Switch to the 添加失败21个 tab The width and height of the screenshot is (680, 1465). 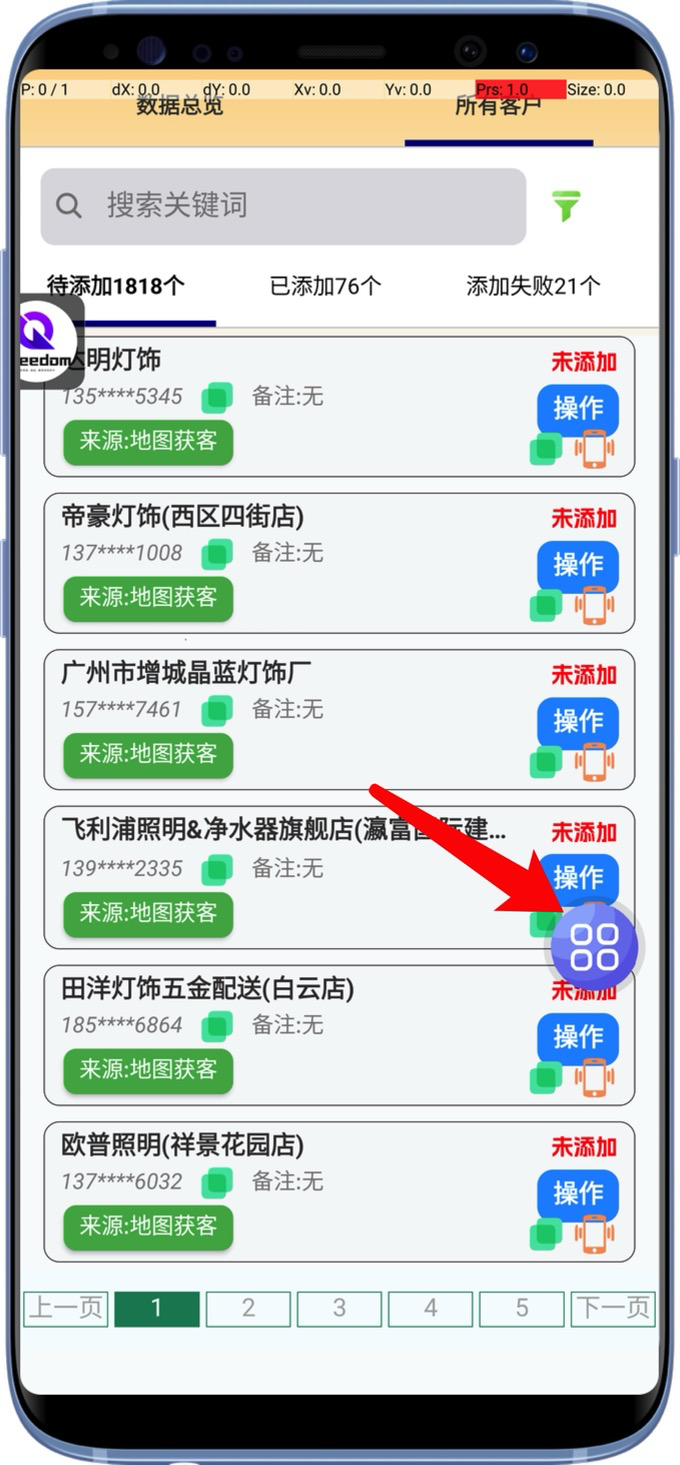(533, 286)
